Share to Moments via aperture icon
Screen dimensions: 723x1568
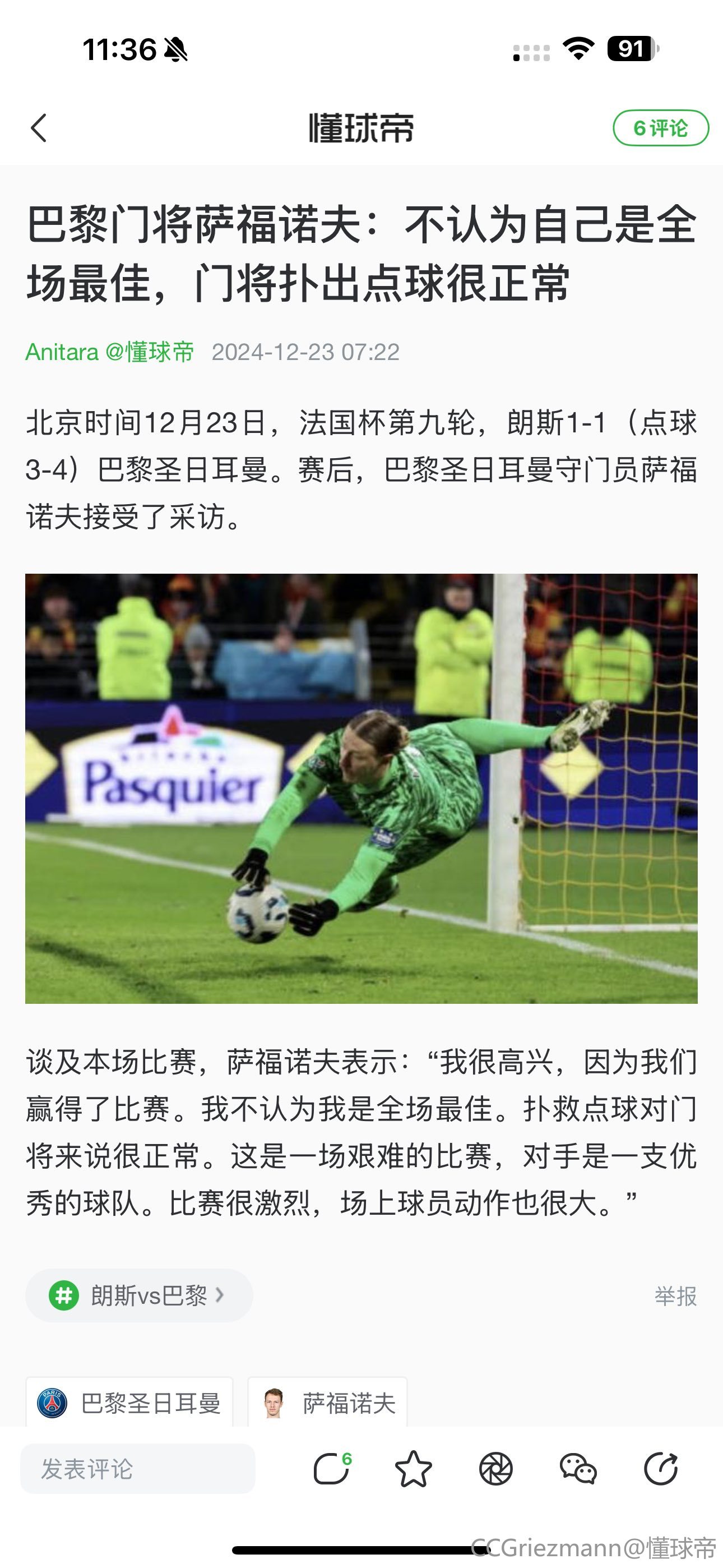click(x=495, y=1469)
